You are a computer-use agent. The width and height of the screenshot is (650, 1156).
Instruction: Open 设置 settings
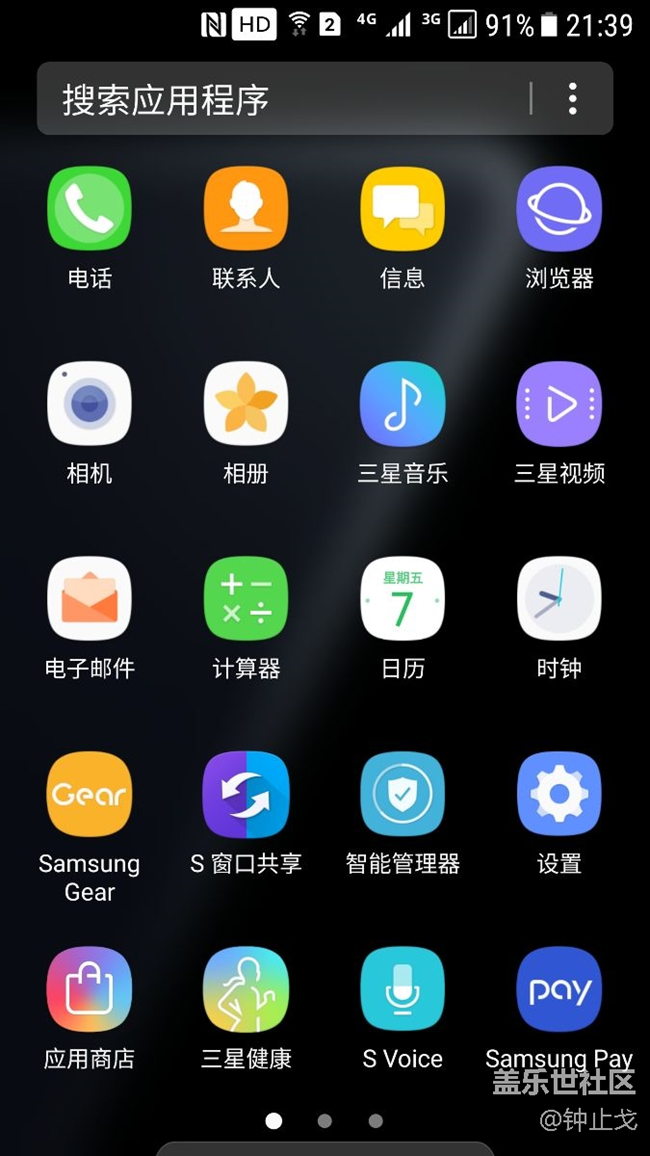click(x=559, y=794)
